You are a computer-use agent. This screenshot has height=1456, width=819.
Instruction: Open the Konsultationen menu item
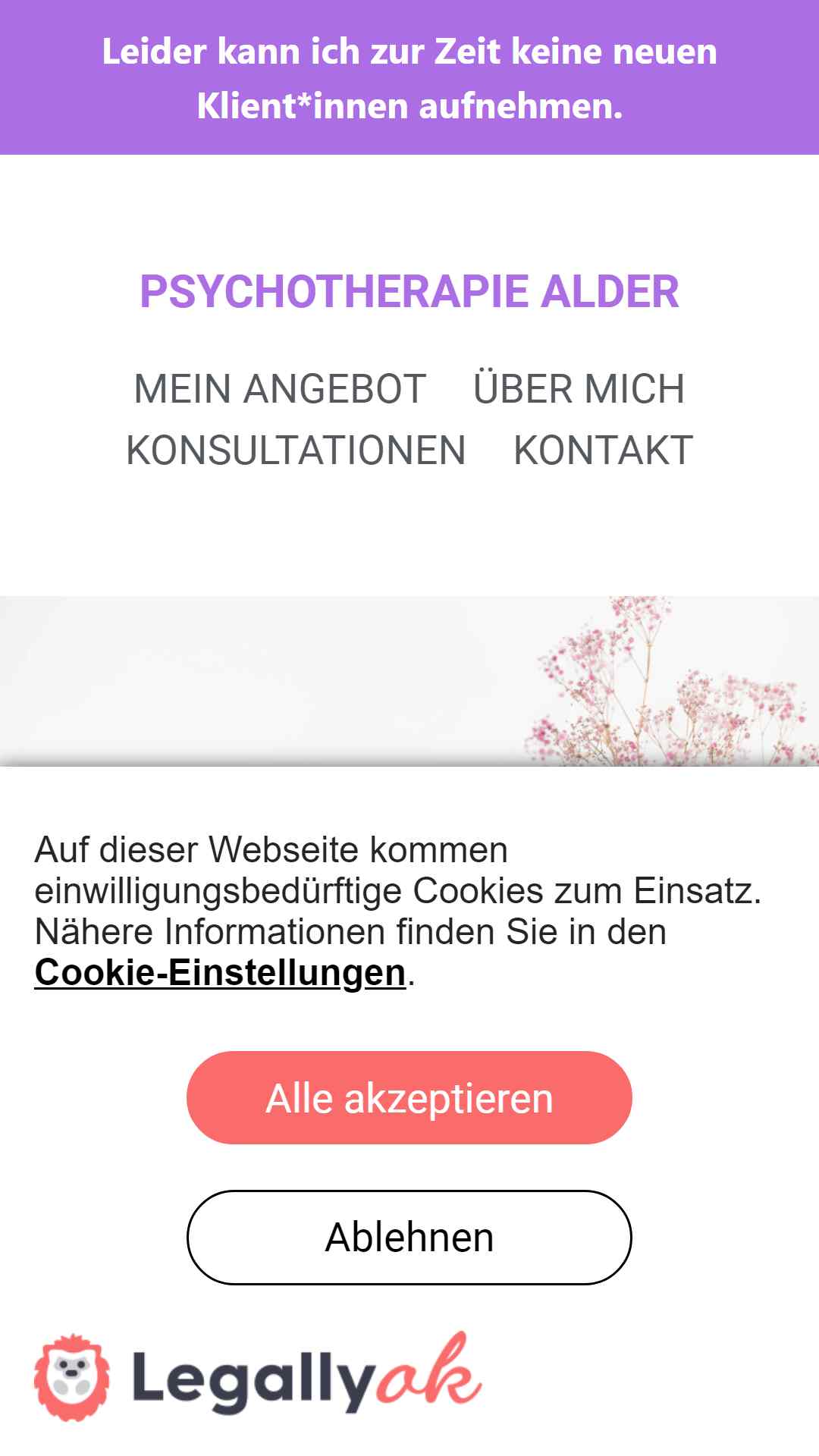click(x=296, y=450)
